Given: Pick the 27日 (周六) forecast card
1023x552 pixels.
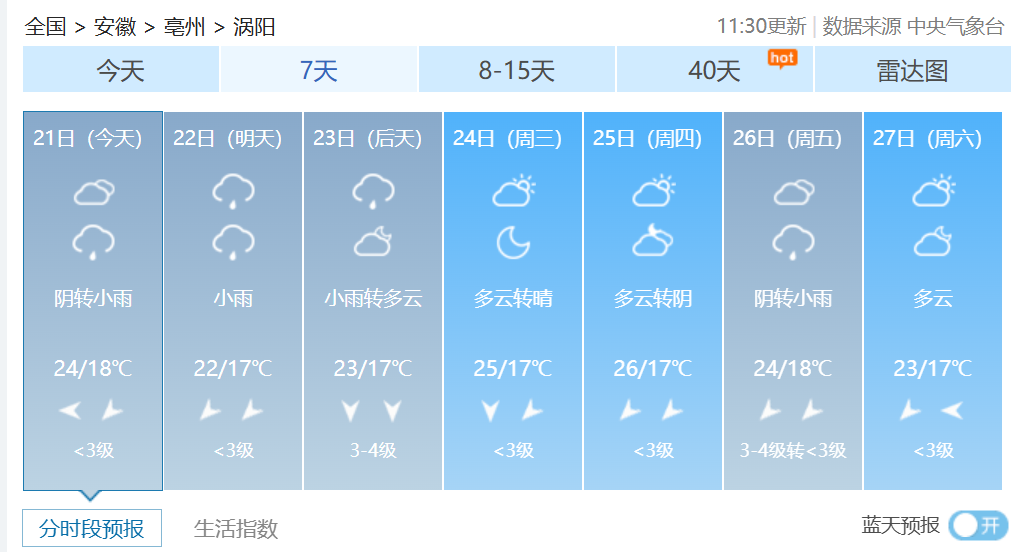Looking at the screenshot, I should point(933,300).
